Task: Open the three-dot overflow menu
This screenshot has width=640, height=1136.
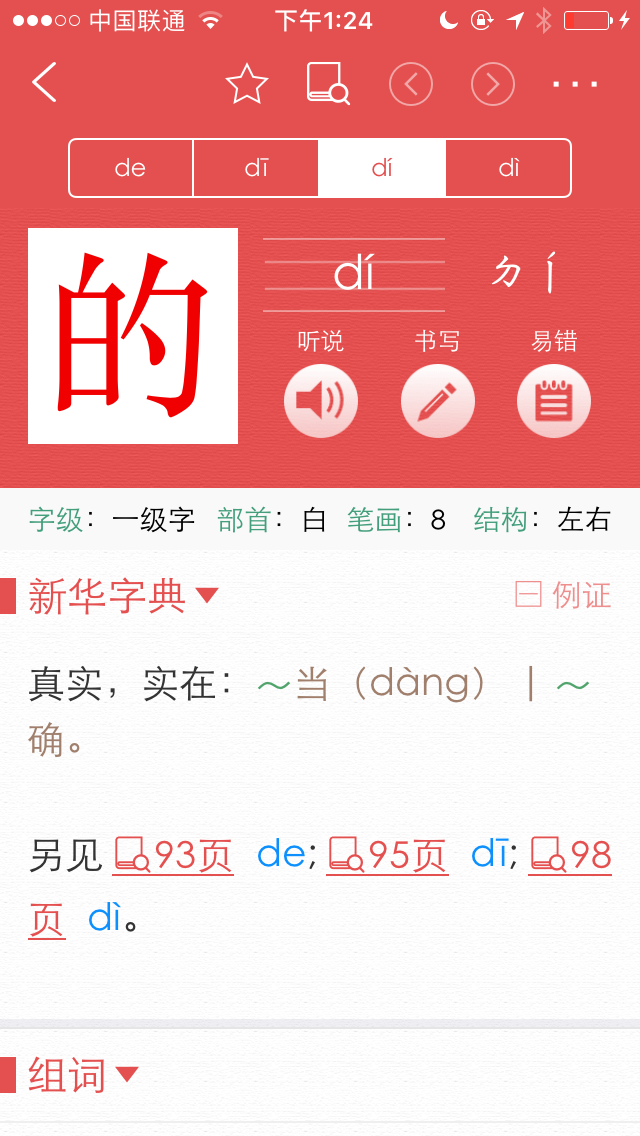Action: (x=576, y=84)
